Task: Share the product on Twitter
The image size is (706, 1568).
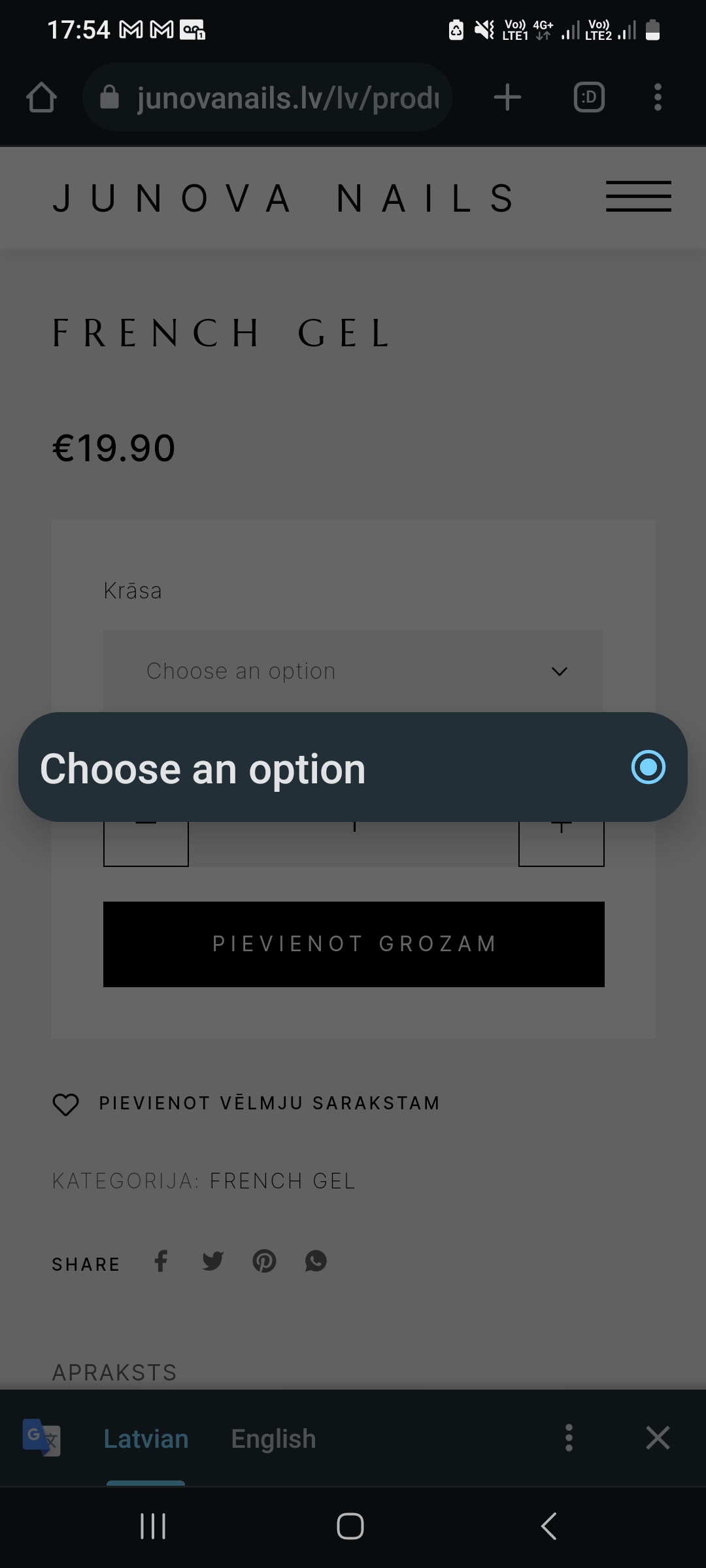Action: click(212, 1261)
